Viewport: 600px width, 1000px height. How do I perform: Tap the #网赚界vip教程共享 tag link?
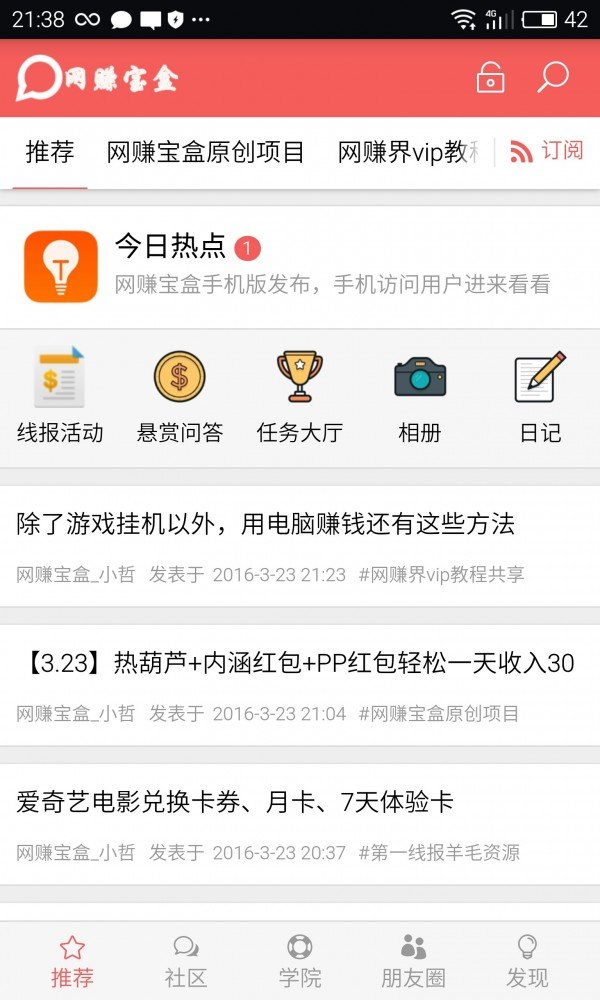pyautogui.click(x=441, y=575)
